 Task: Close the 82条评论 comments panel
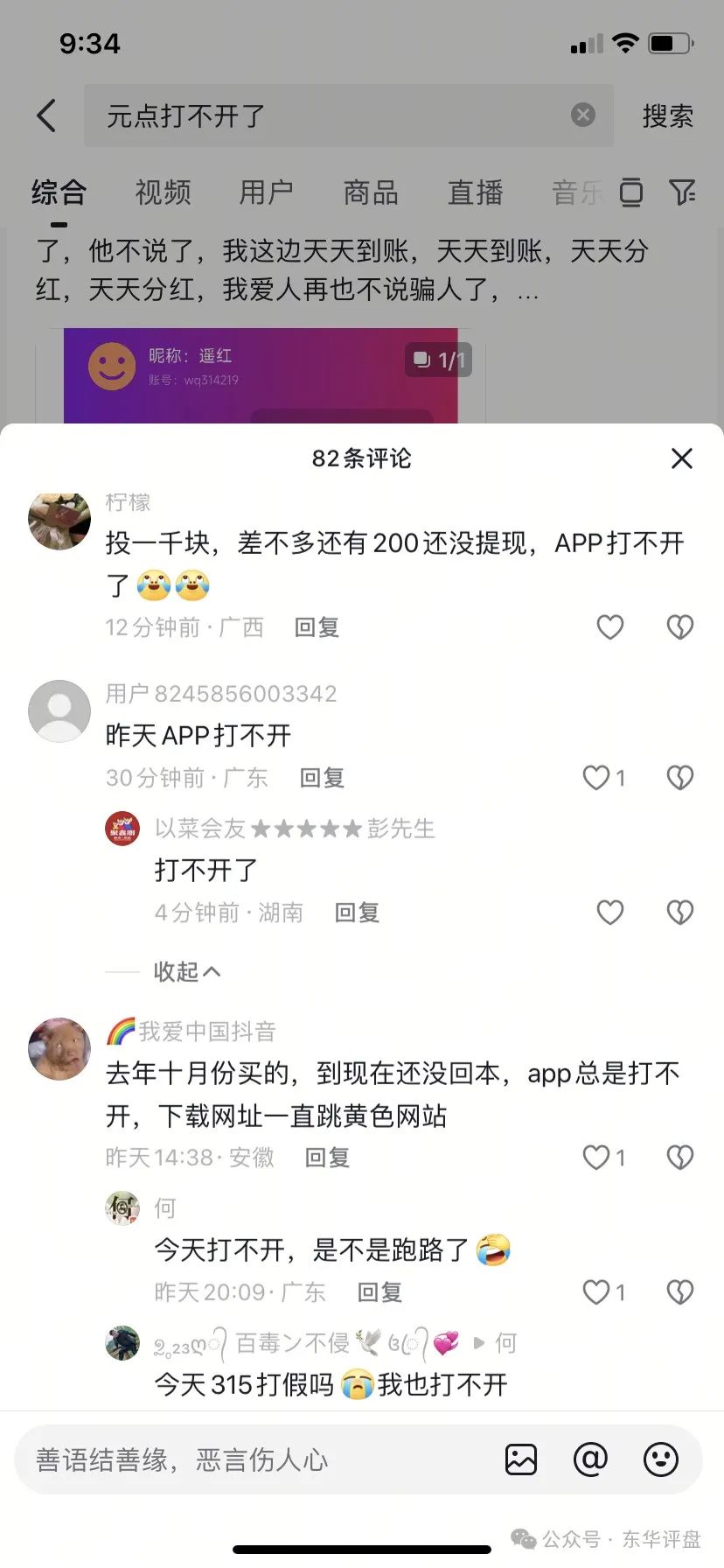[681, 458]
